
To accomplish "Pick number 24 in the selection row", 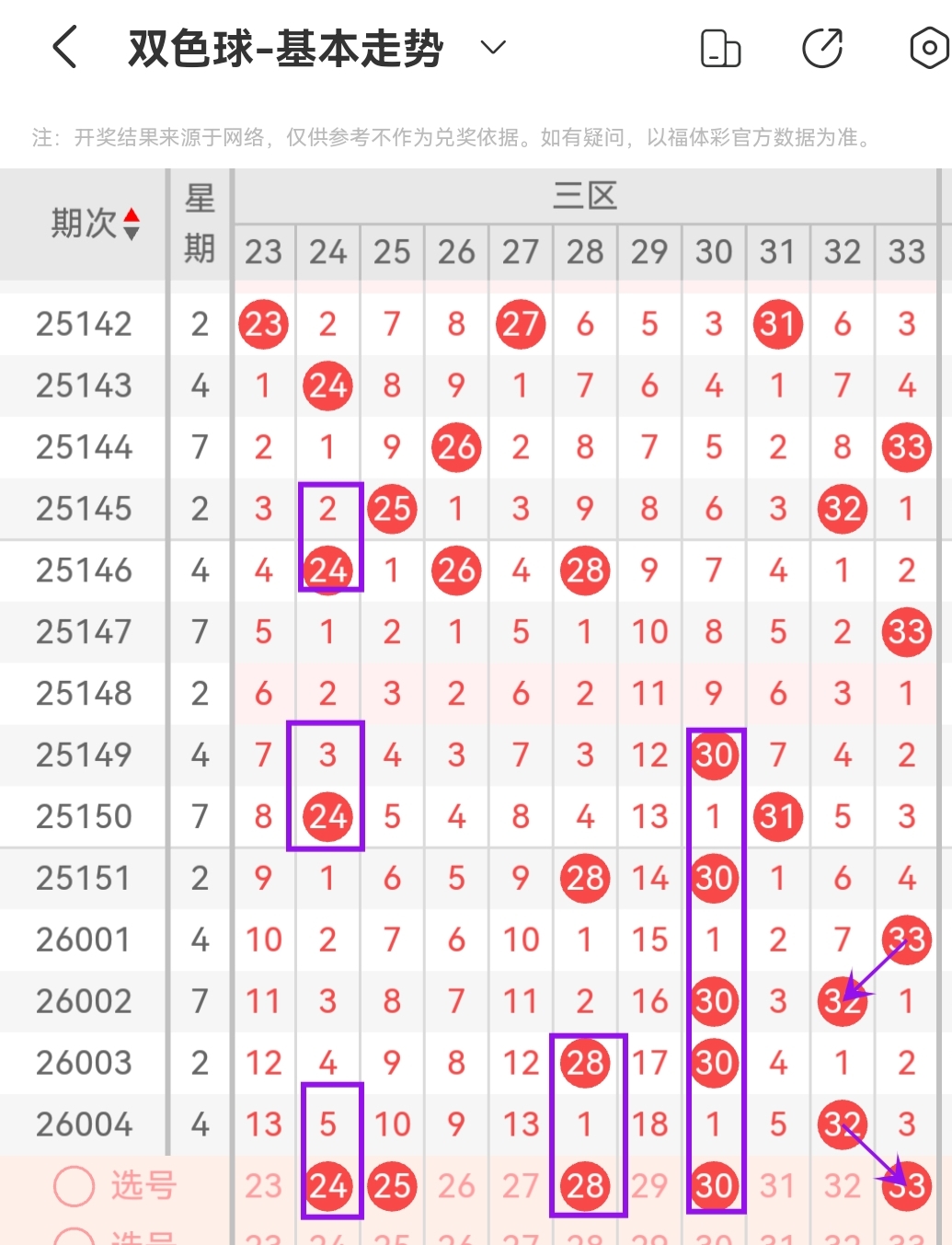I will click(328, 1186).
